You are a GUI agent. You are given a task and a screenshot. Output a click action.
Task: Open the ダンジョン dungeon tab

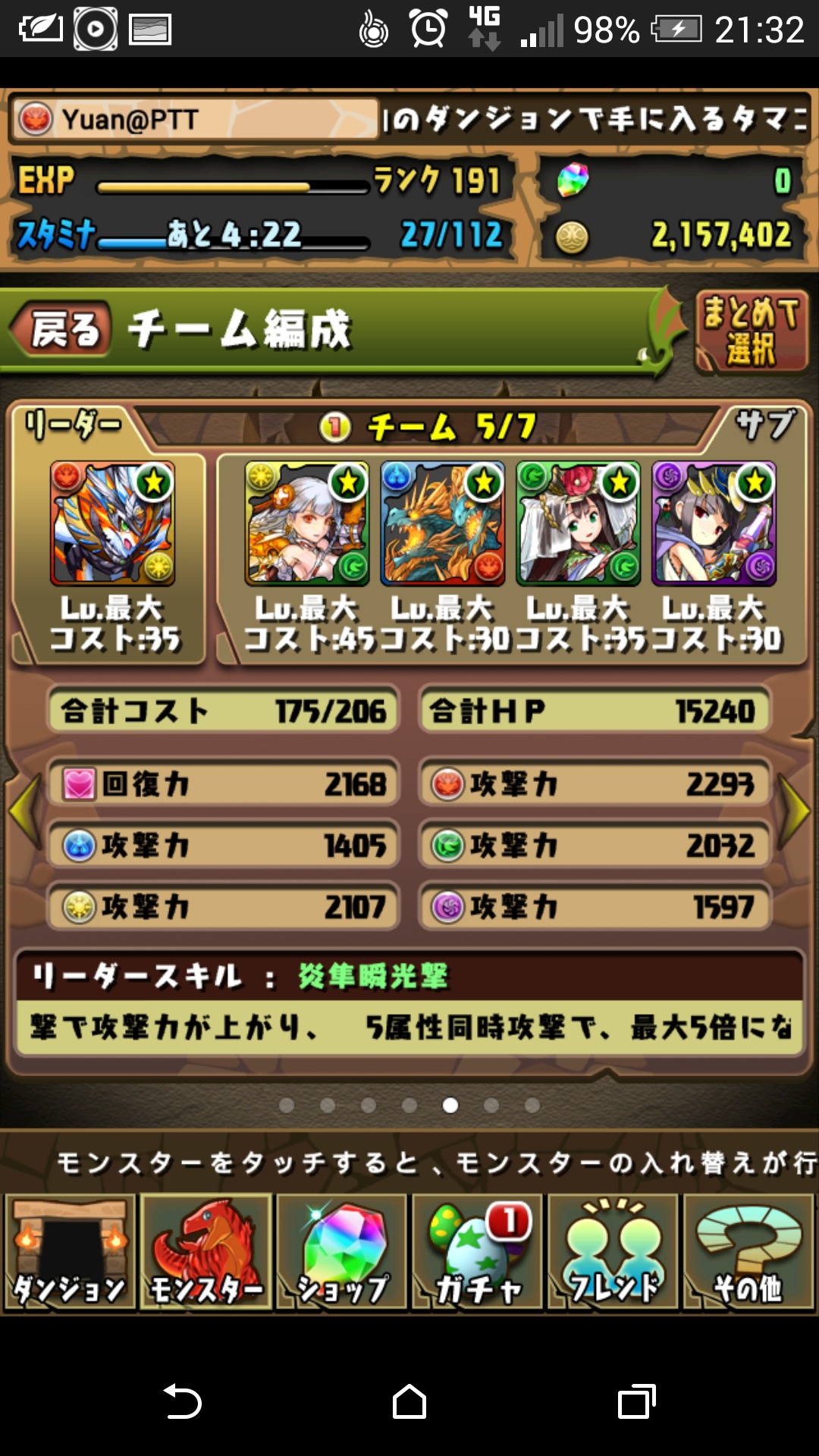tap(70, 1253)
